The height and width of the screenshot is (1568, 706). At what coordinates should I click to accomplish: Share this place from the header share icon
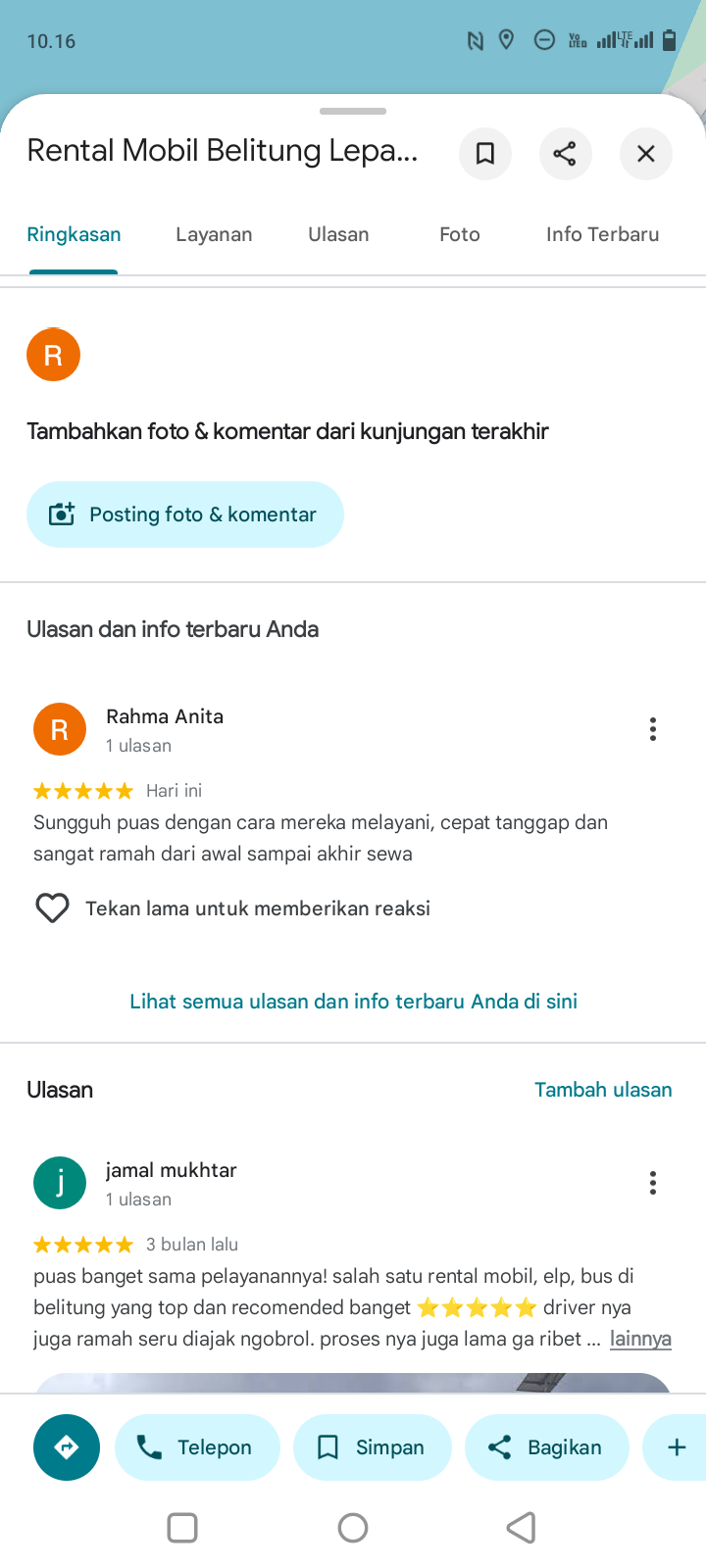click(565, 154)
